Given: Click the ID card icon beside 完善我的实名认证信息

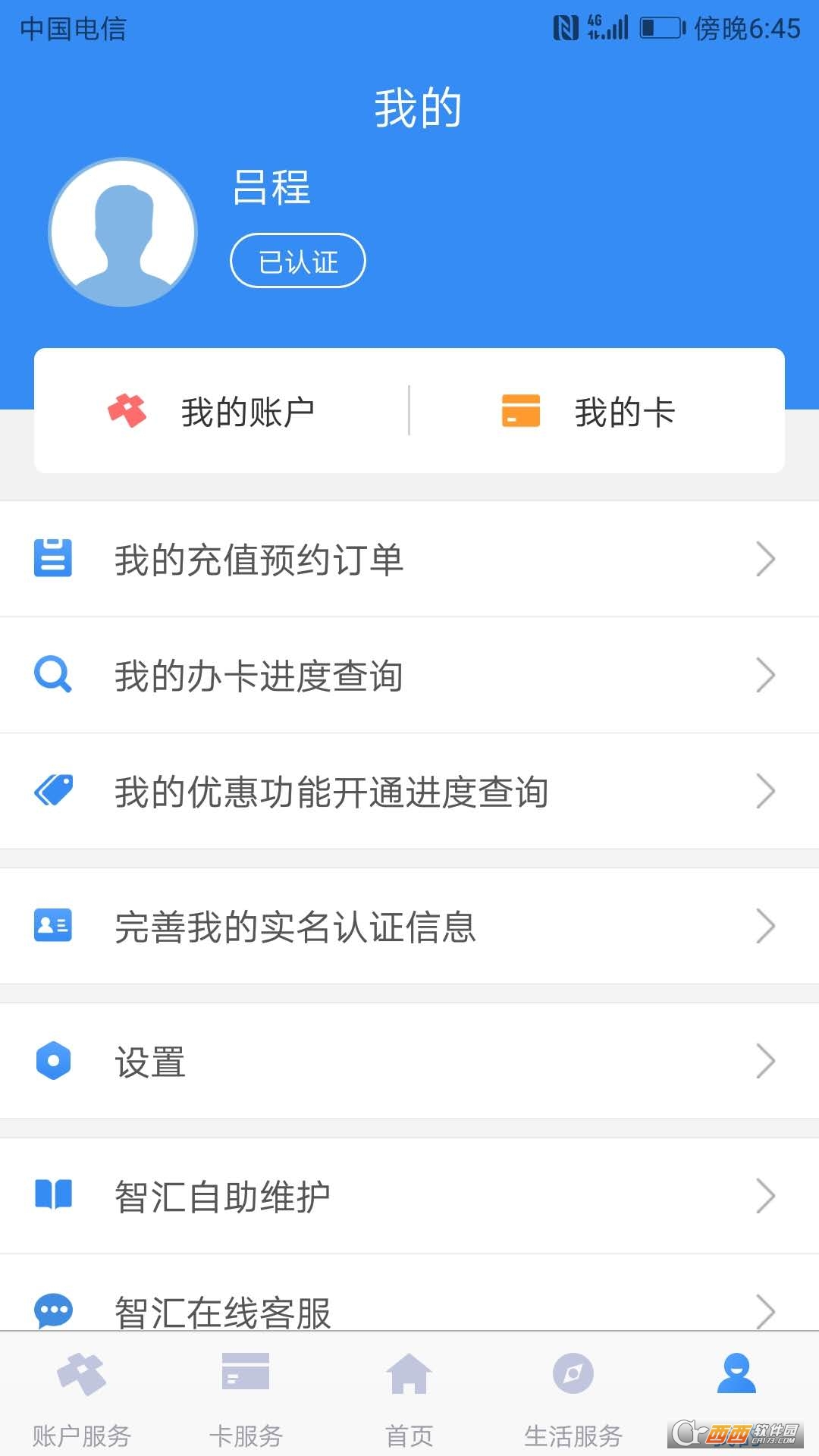Looking at the screenshot, I should 52,926.
